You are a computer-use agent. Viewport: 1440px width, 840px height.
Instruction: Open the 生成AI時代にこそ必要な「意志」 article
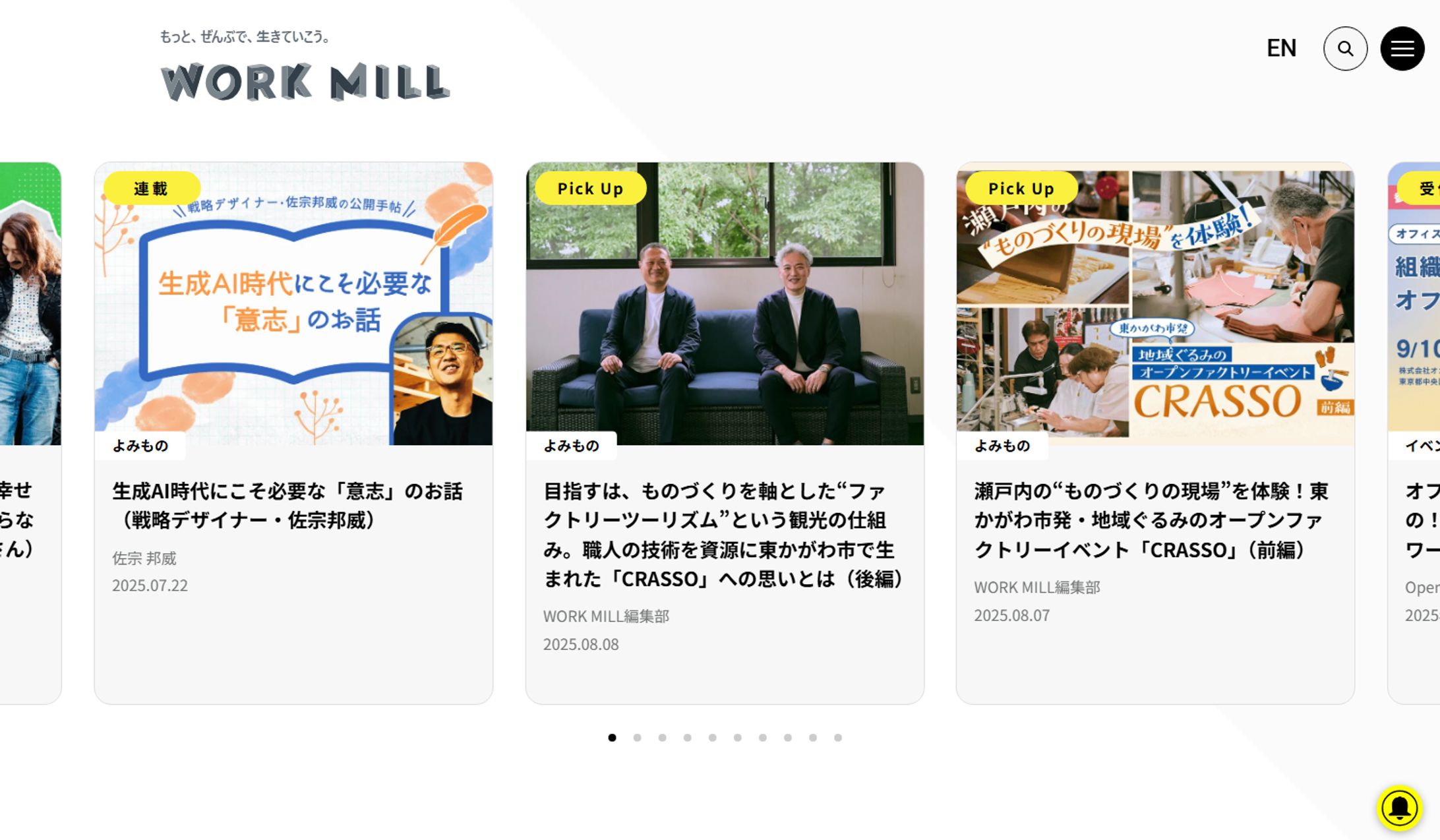pyautogui.click(x=293, y=505)
